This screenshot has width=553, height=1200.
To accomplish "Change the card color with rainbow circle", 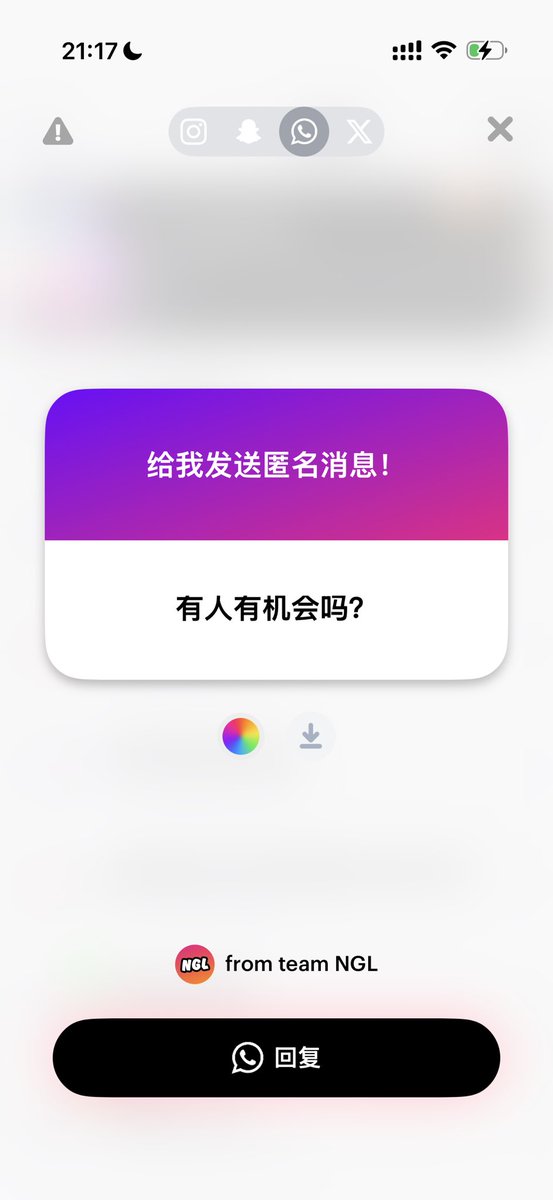I will tap(241, 737).
